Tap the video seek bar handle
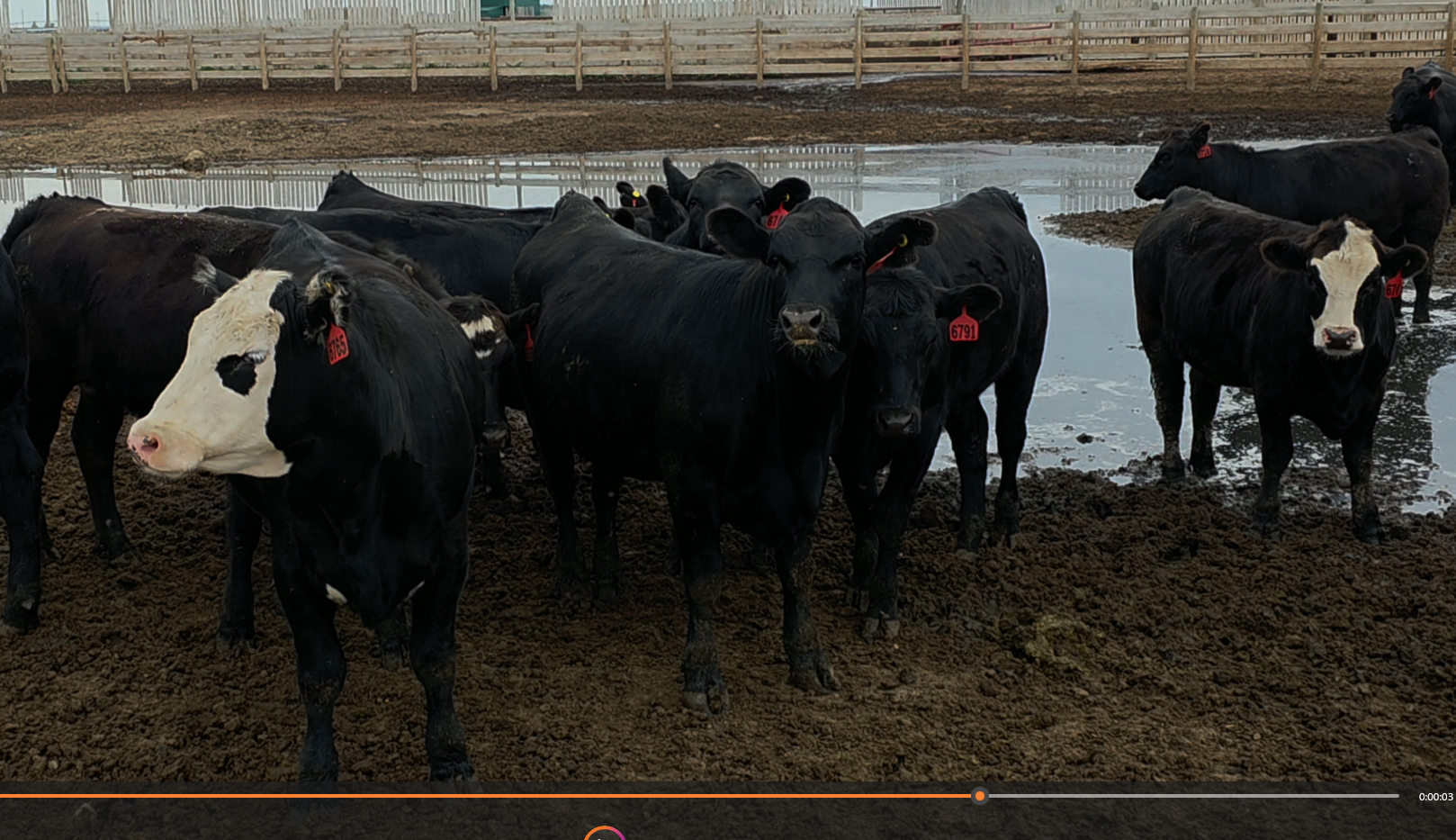 point(979,796)
